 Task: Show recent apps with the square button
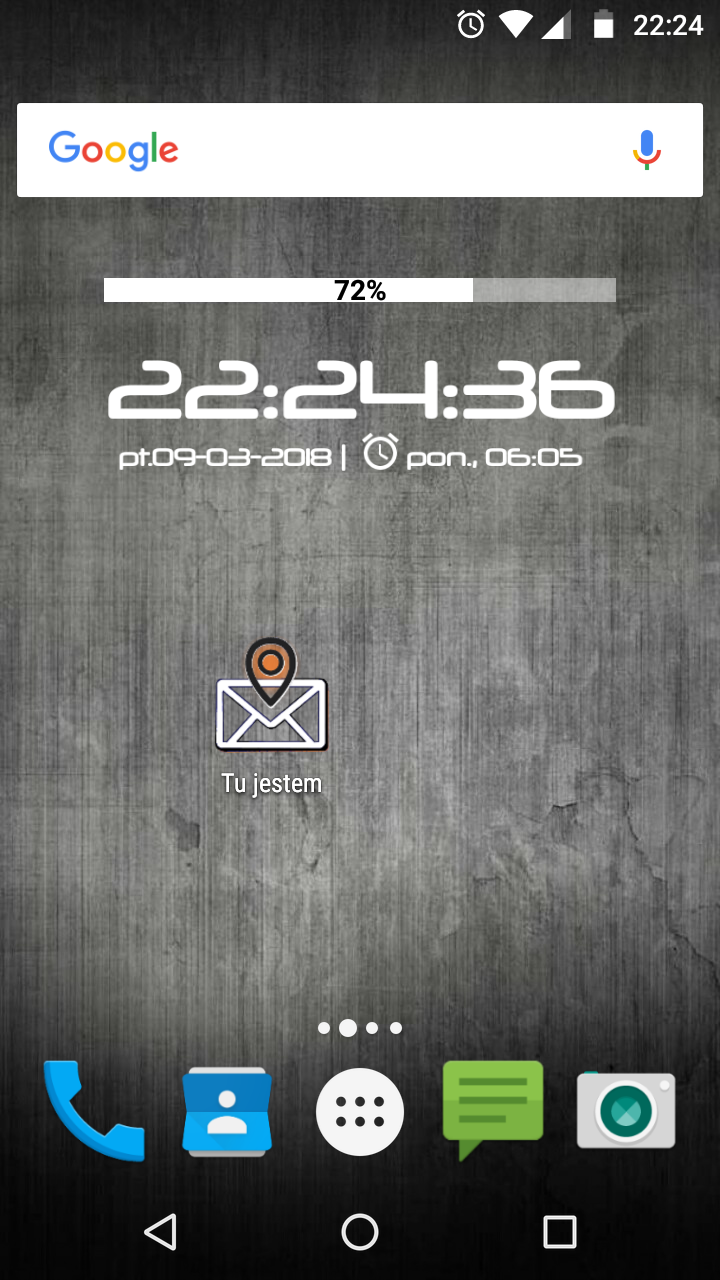click(560, 1232)
